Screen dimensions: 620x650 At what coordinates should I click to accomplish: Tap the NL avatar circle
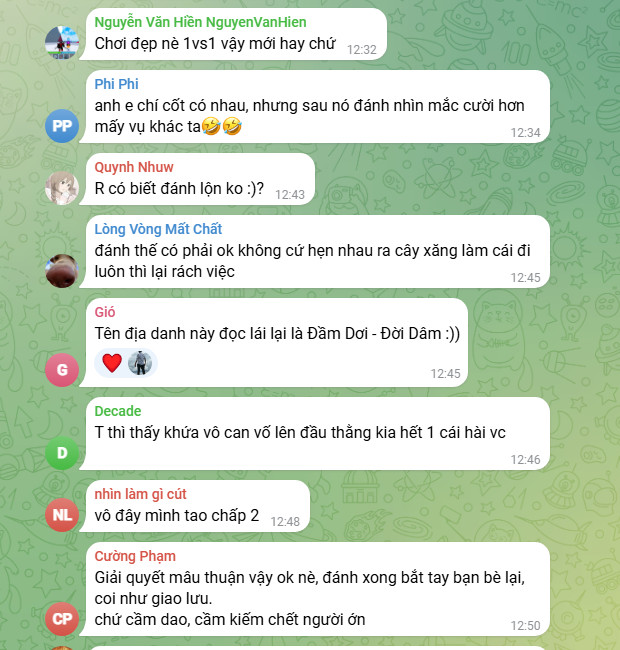tap(62, 515)
